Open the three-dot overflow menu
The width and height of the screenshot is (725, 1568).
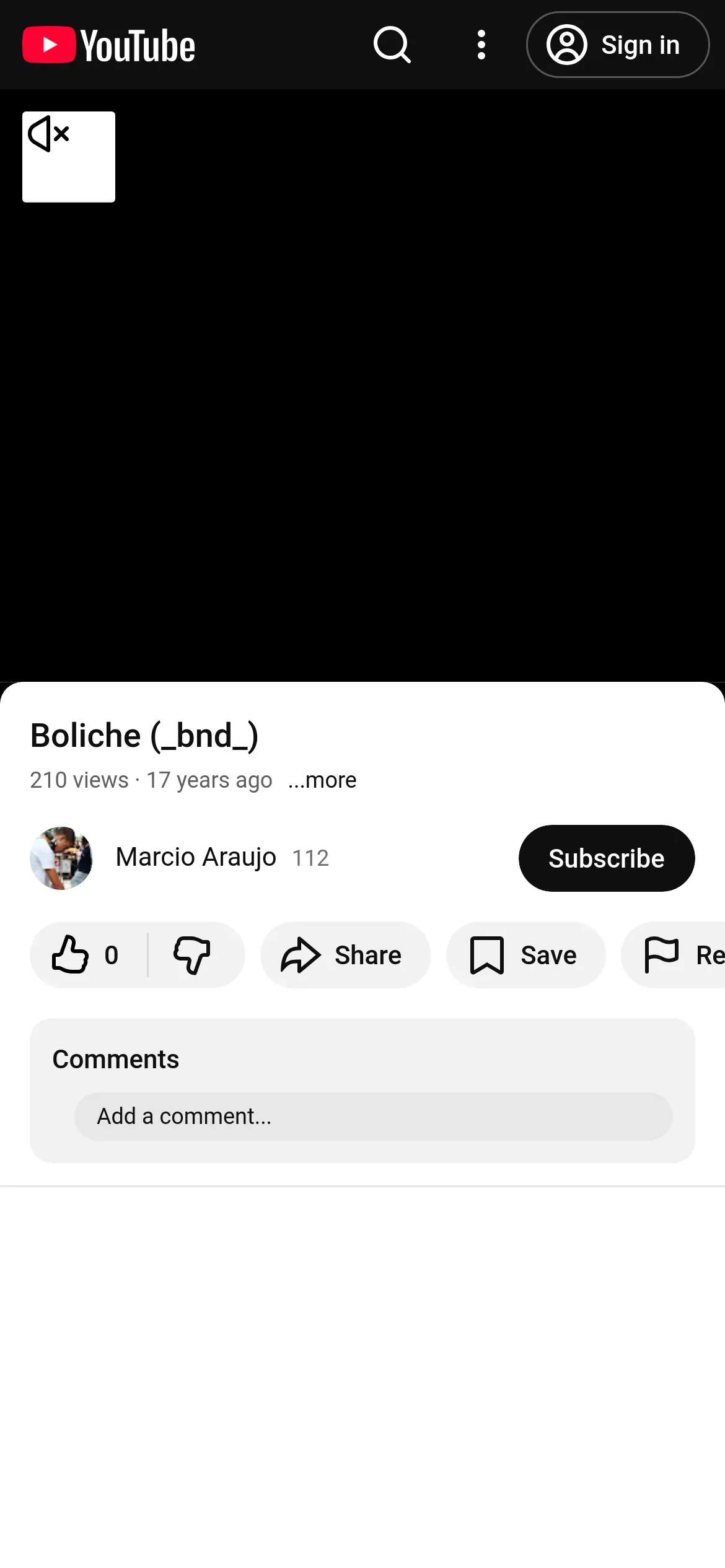click(x=481, y=45)
